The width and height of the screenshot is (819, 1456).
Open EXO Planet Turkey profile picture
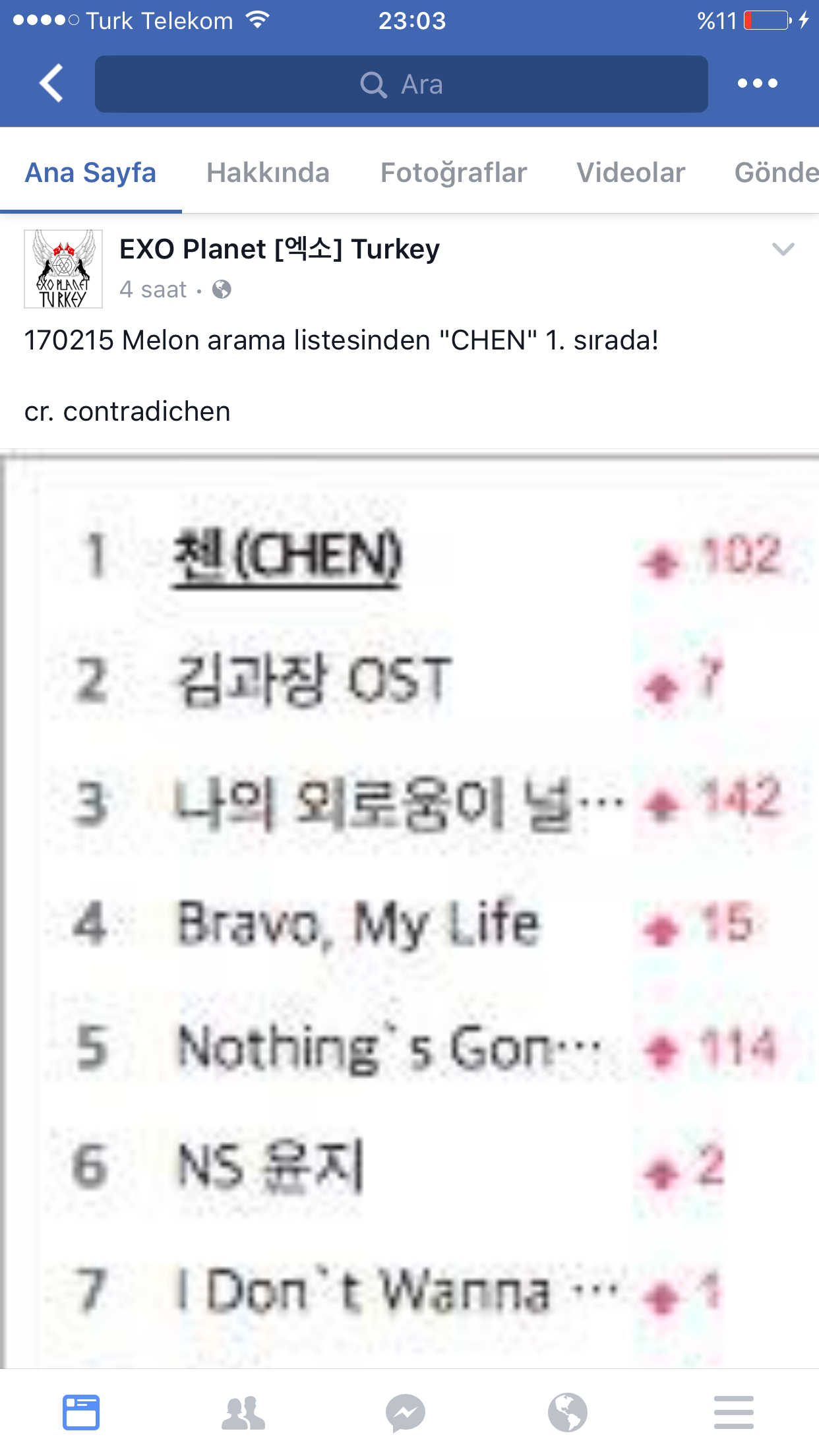tap(63, 268)
